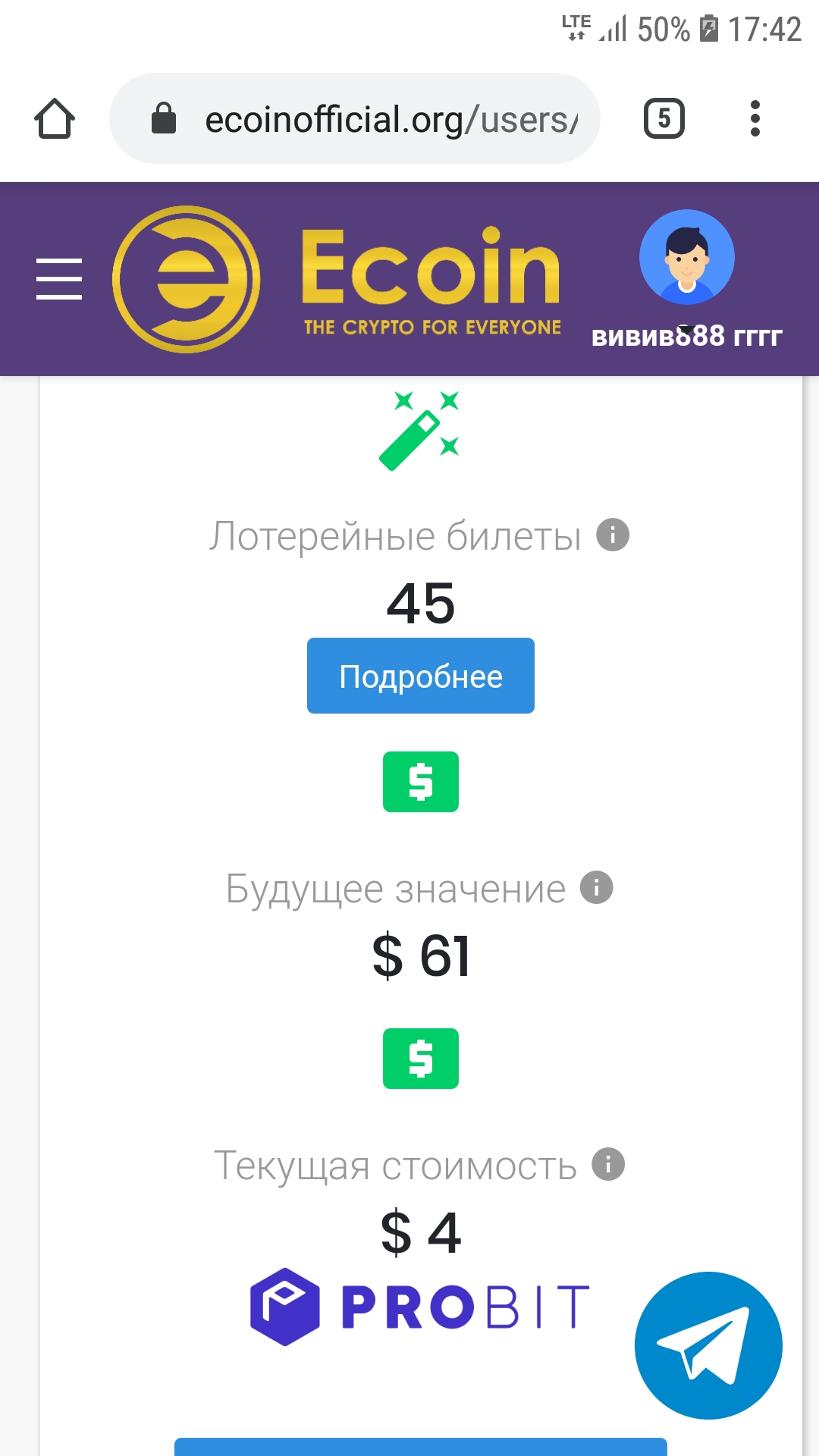
Task: Open the Ecoin hamburger menu
Action: point(59,279)
